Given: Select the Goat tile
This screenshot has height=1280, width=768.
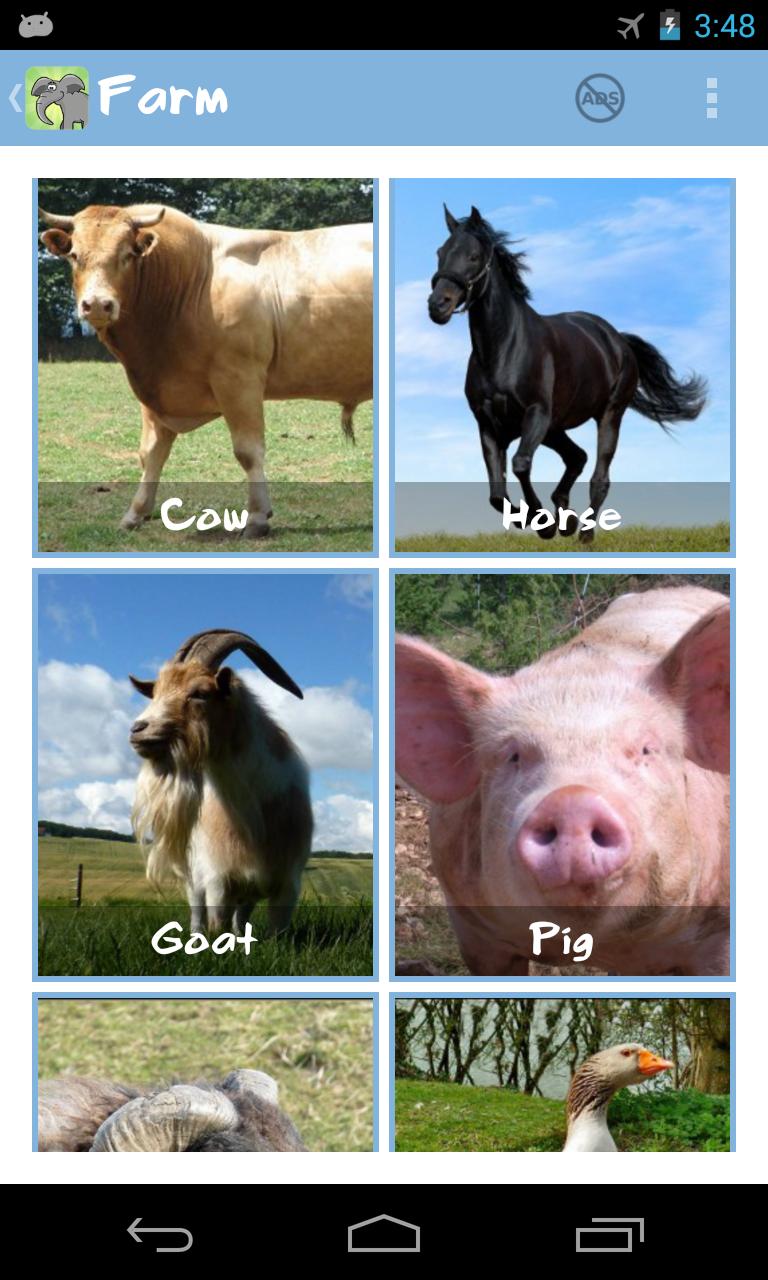Looking at the screenshot, I should [x=205, y=772].
